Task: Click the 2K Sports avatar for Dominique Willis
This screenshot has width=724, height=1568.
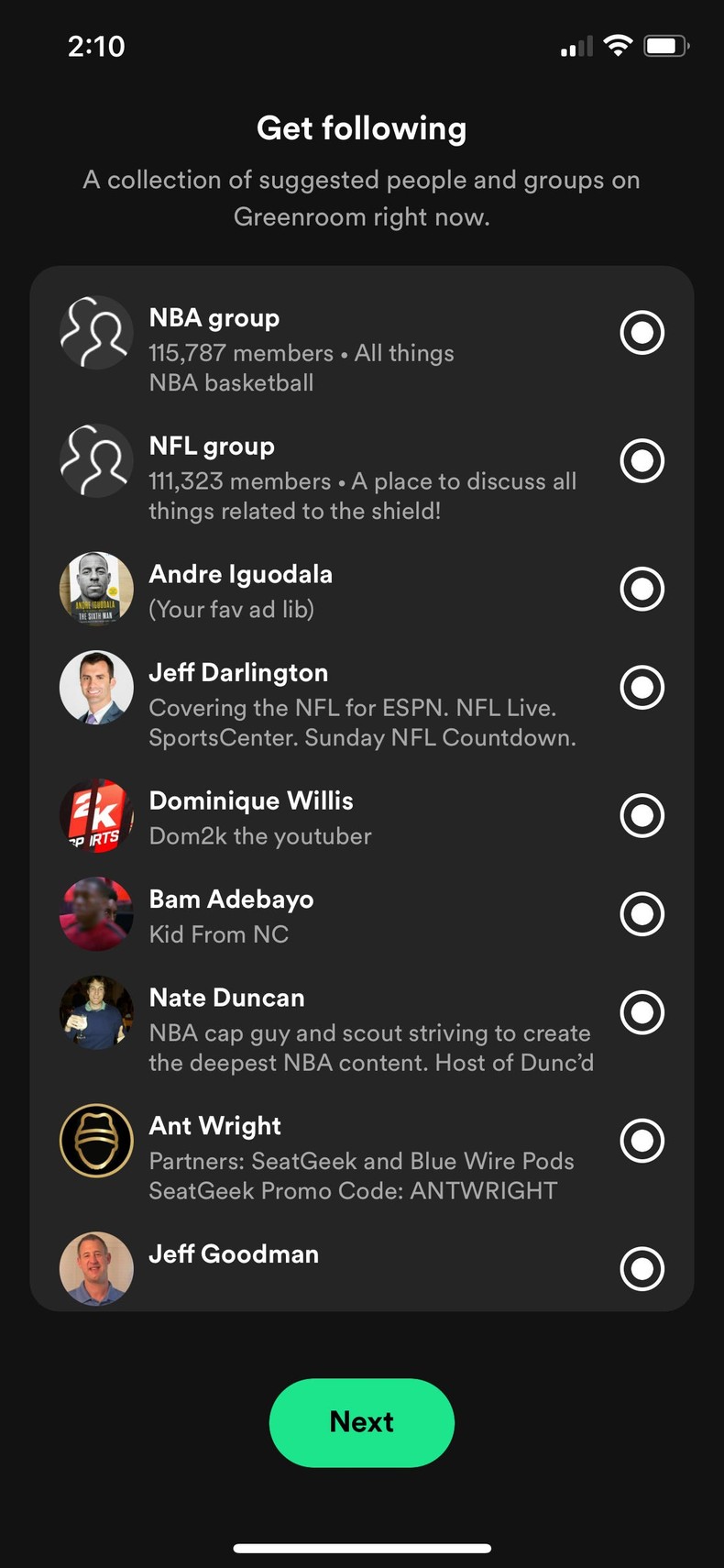Action: (96, 815)
